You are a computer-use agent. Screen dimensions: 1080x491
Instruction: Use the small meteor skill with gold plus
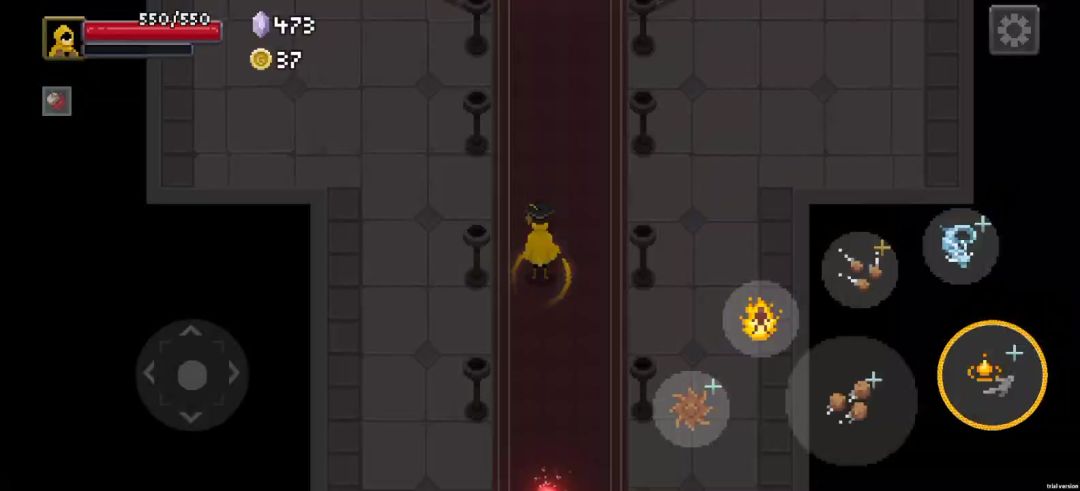[859, 269]
